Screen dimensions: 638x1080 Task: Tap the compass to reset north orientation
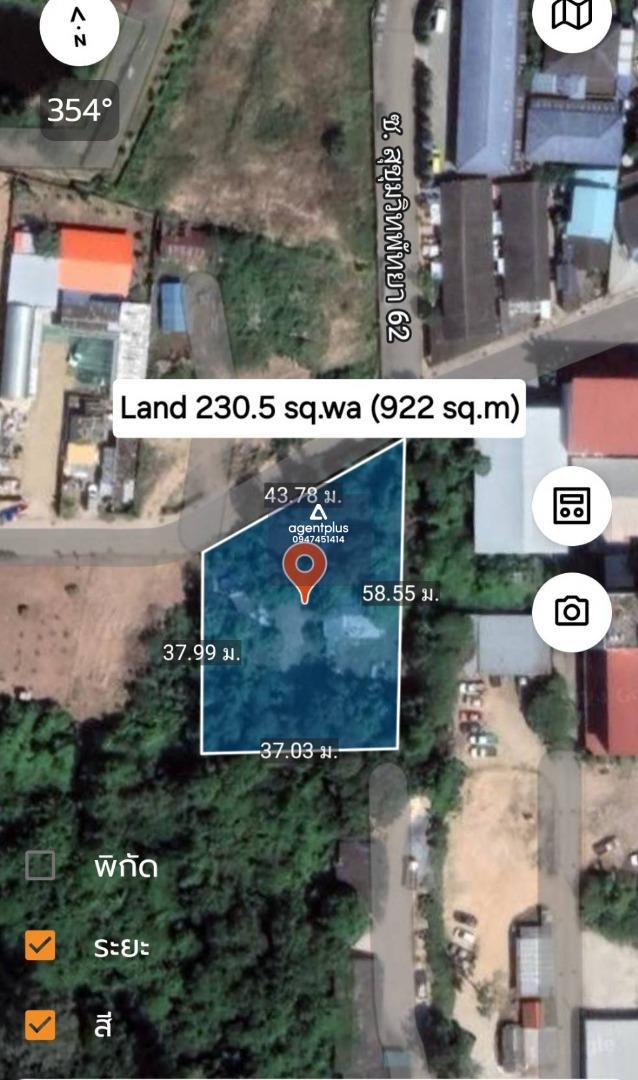pyautogui.click(x=78, y=26)
